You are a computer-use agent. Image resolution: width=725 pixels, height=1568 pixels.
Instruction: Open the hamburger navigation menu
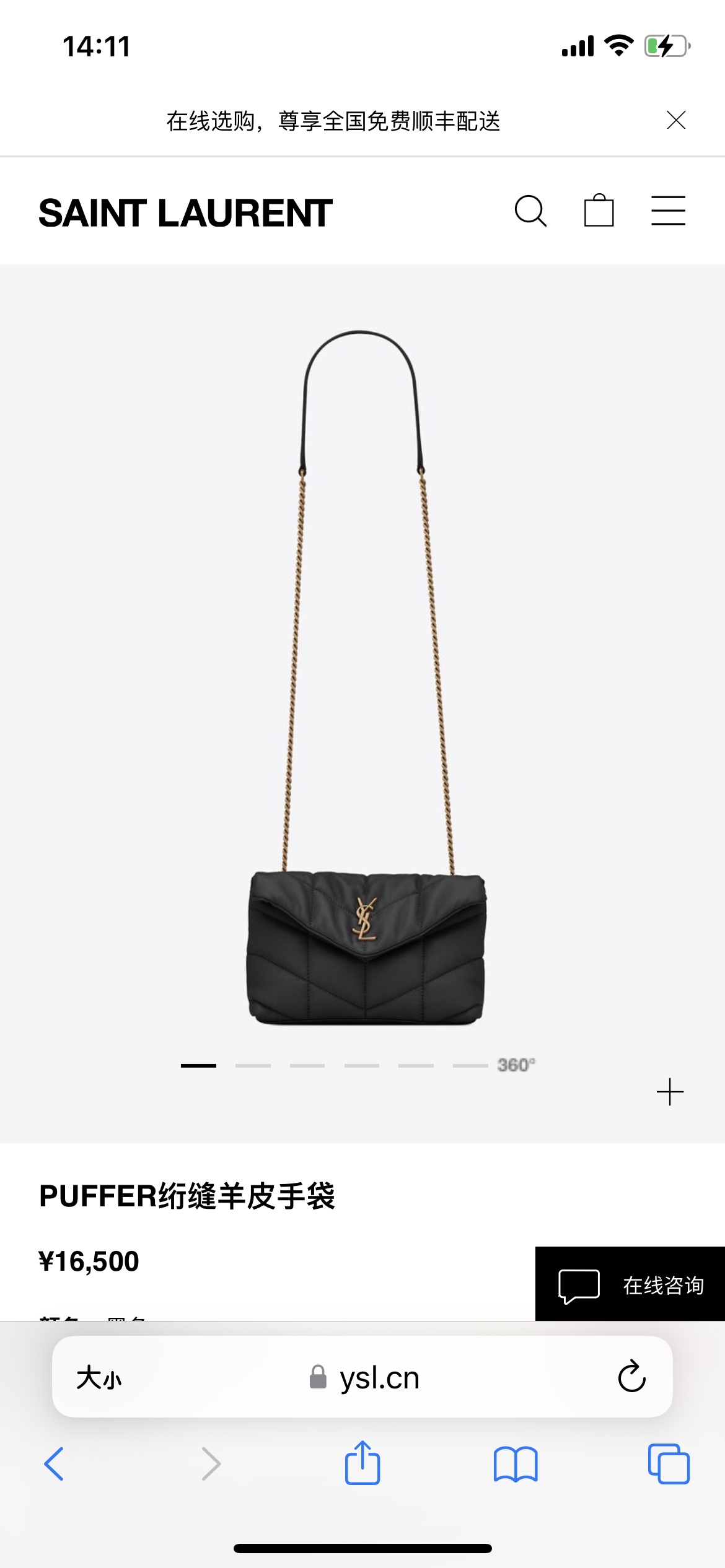click(x=668, y=211)
